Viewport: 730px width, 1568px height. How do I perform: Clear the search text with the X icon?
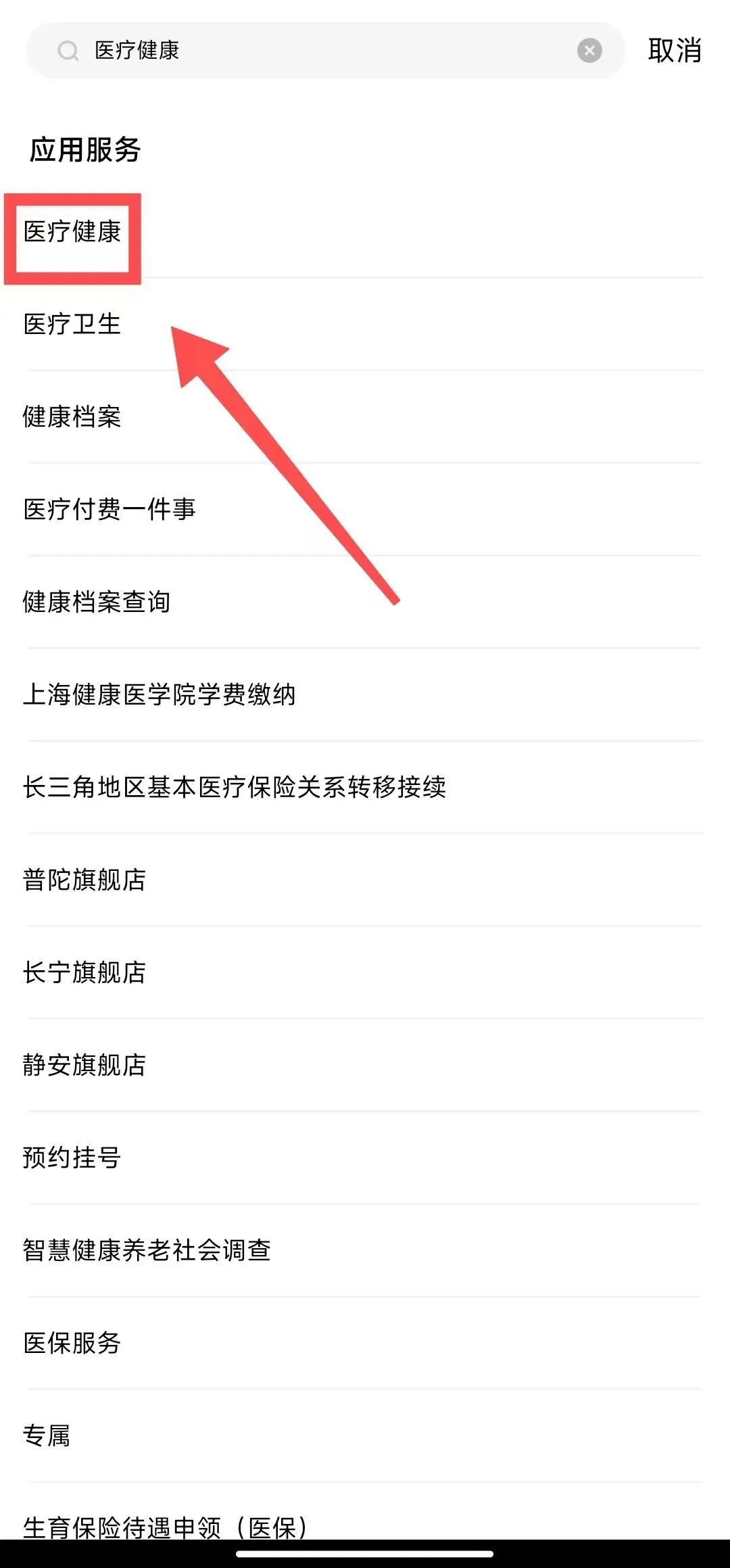click(589, 51)
